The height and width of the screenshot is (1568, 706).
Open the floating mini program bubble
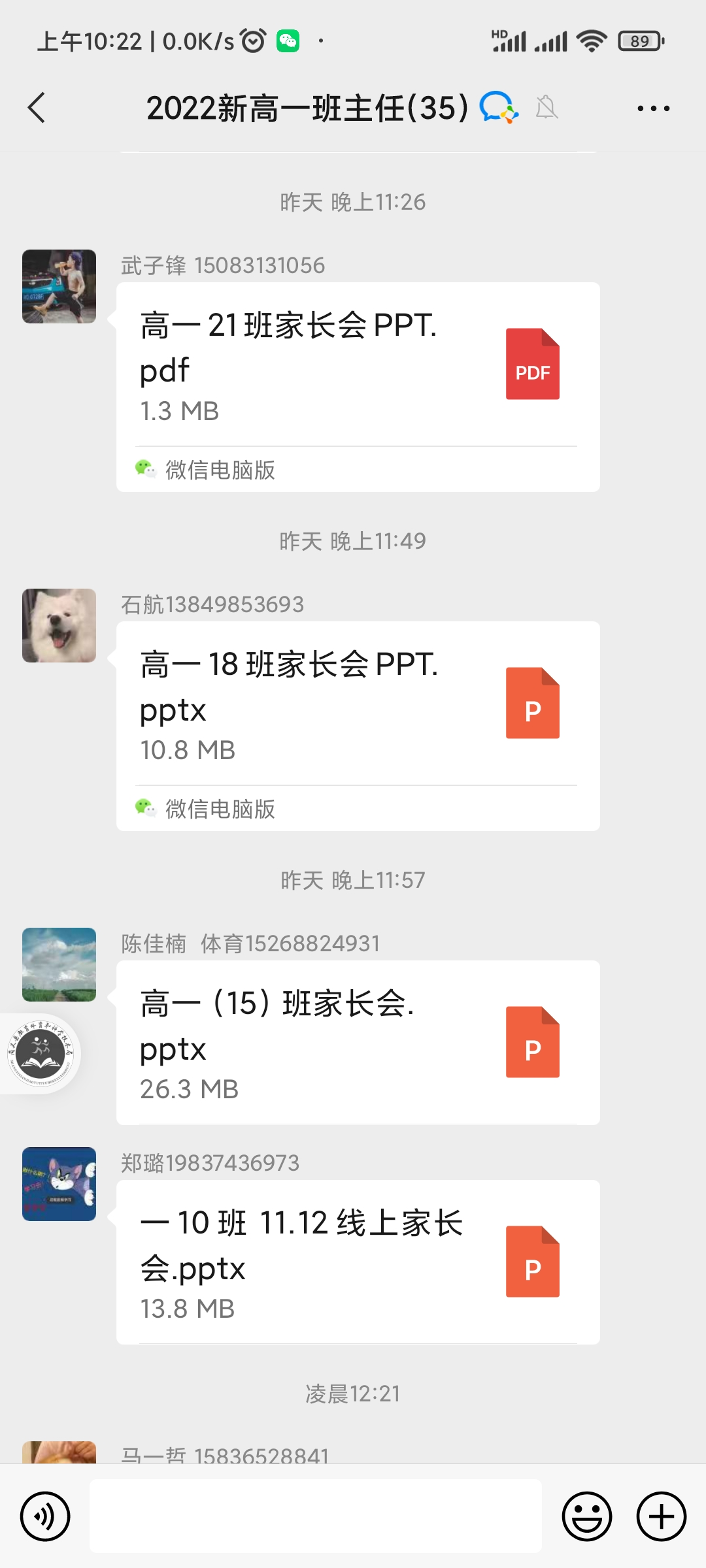(x=41, y=1053)
